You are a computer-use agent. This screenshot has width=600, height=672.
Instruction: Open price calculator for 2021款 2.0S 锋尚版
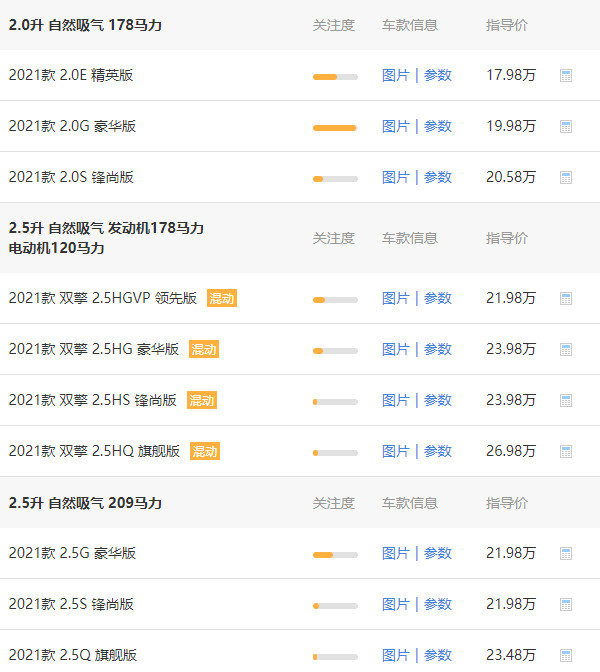click(566, 177)
